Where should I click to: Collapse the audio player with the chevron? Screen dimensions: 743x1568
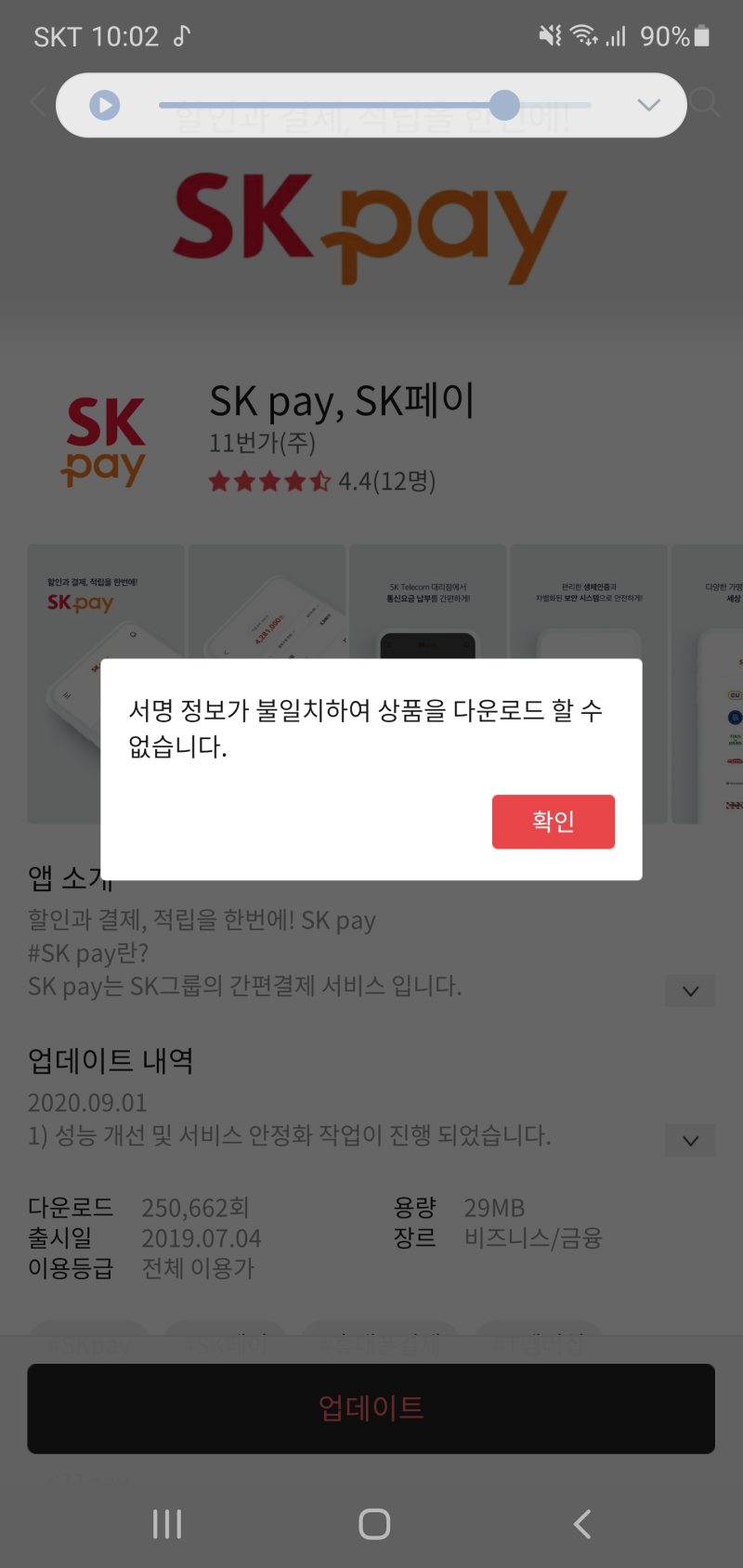648,105
